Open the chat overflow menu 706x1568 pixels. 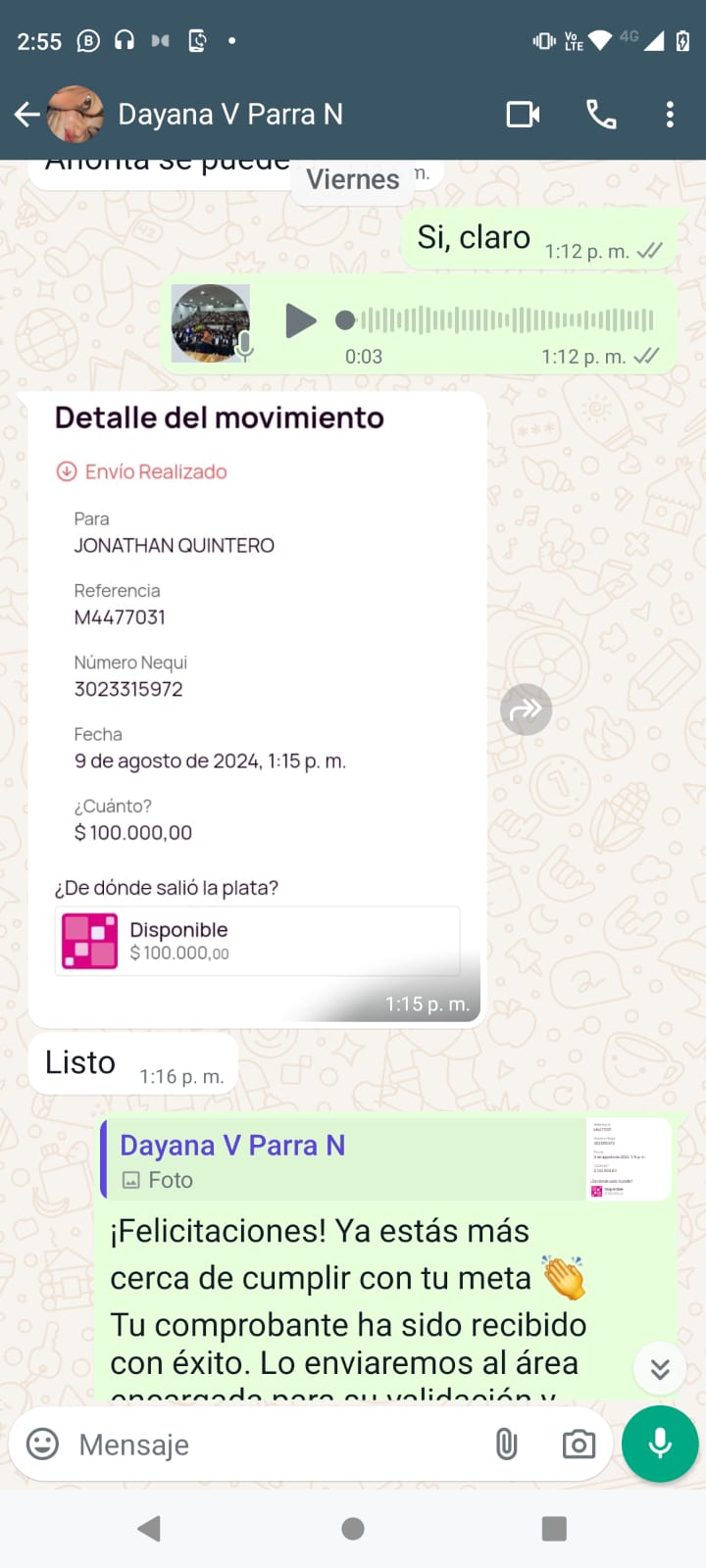point(670,115)
